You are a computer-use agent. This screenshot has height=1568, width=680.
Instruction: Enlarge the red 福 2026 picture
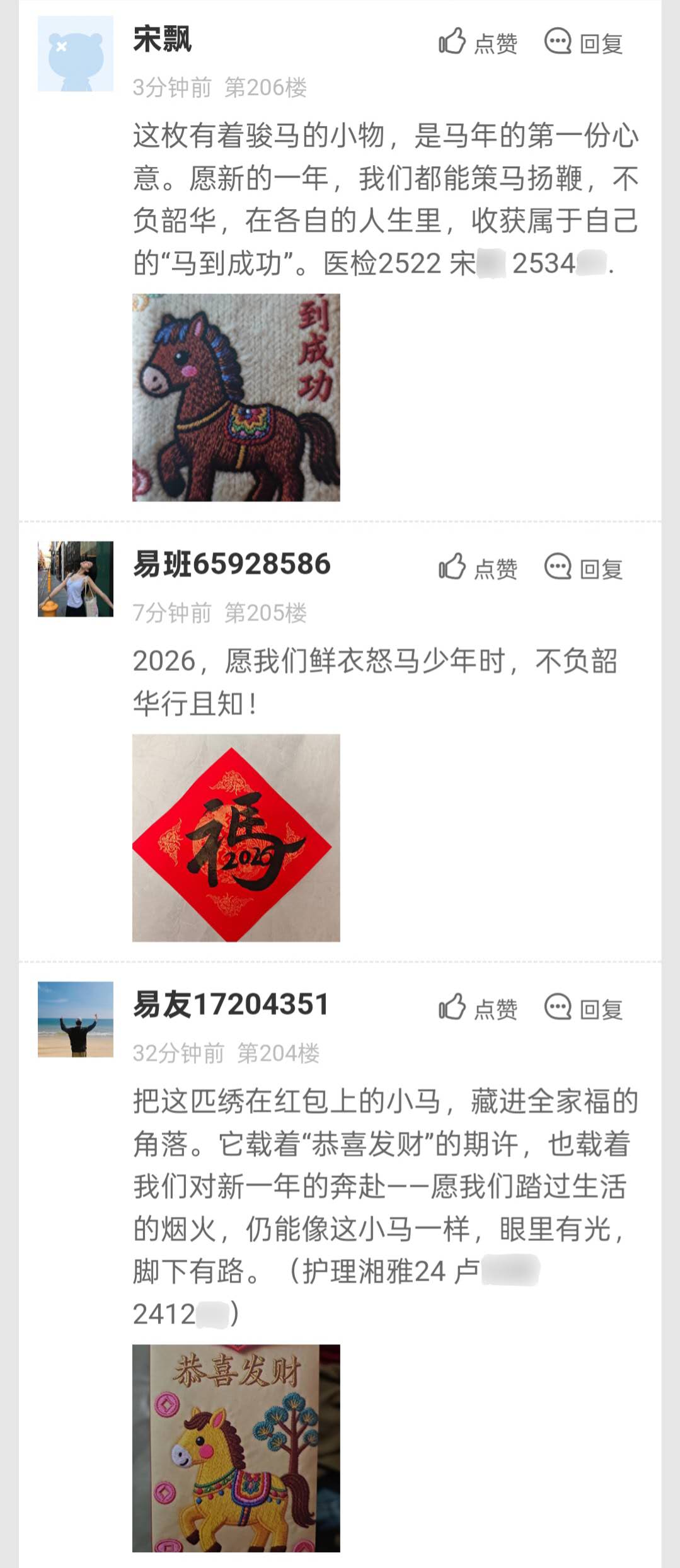point(236,838)
